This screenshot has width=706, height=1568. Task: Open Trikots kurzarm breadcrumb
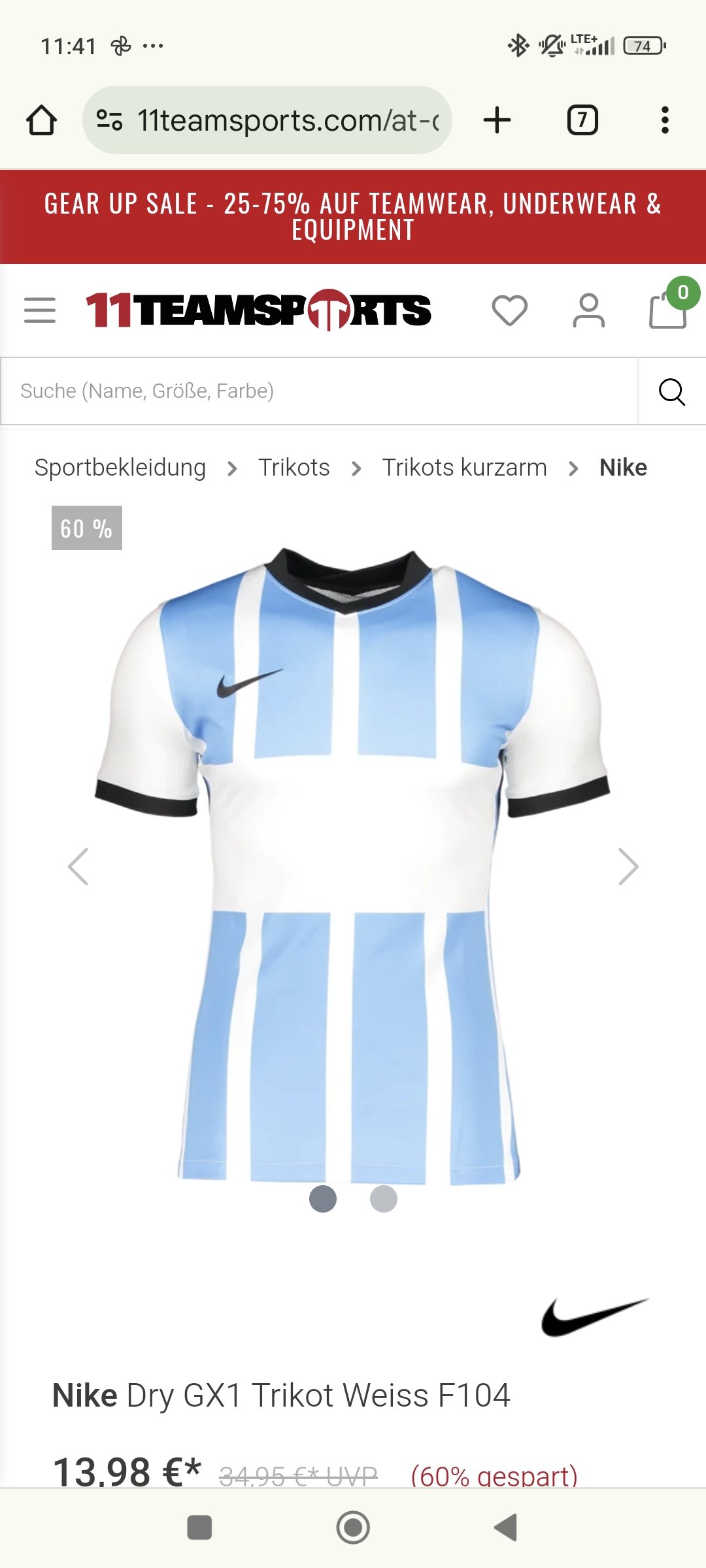click(x=464, y=468)
